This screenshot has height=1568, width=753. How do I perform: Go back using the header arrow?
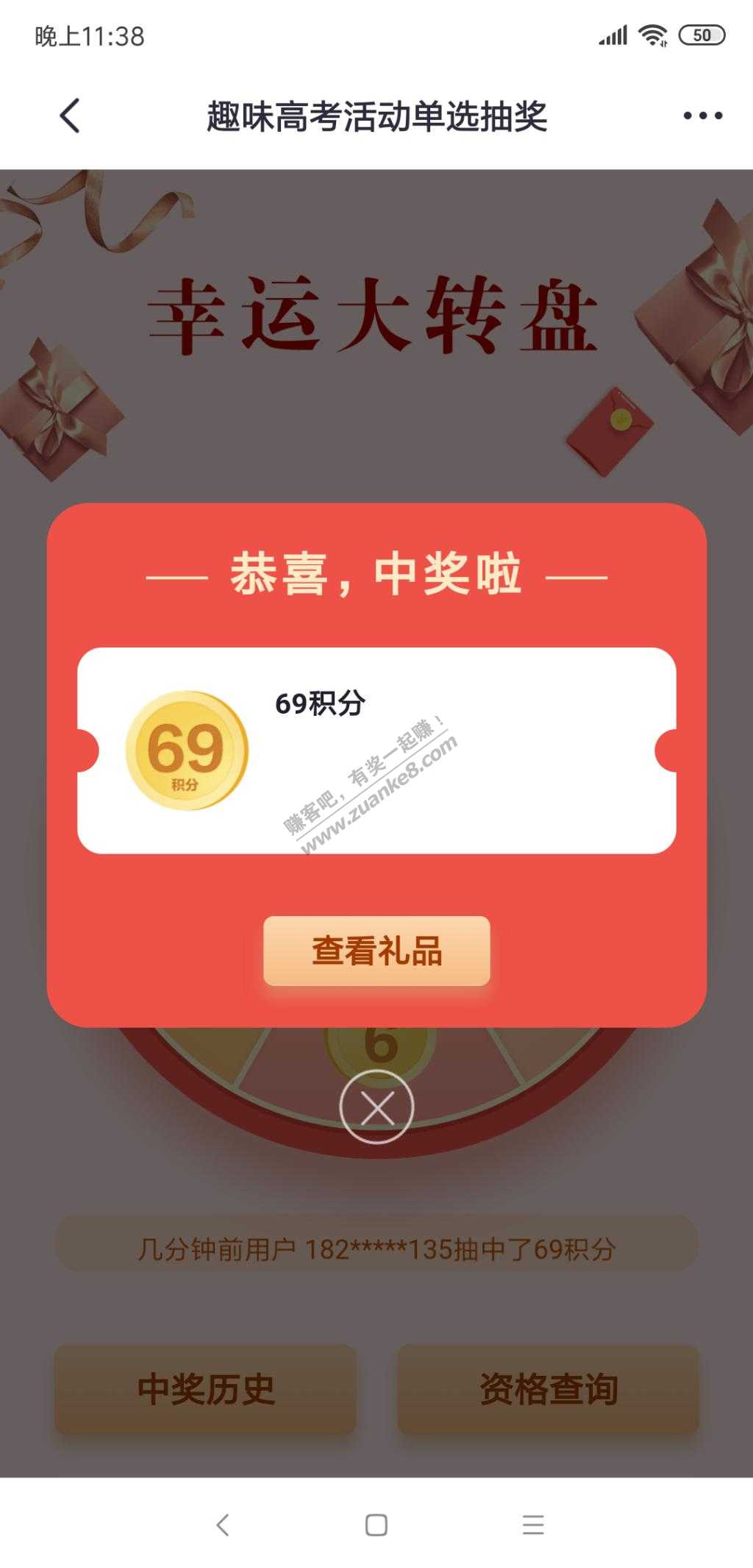tap(70, 116)
